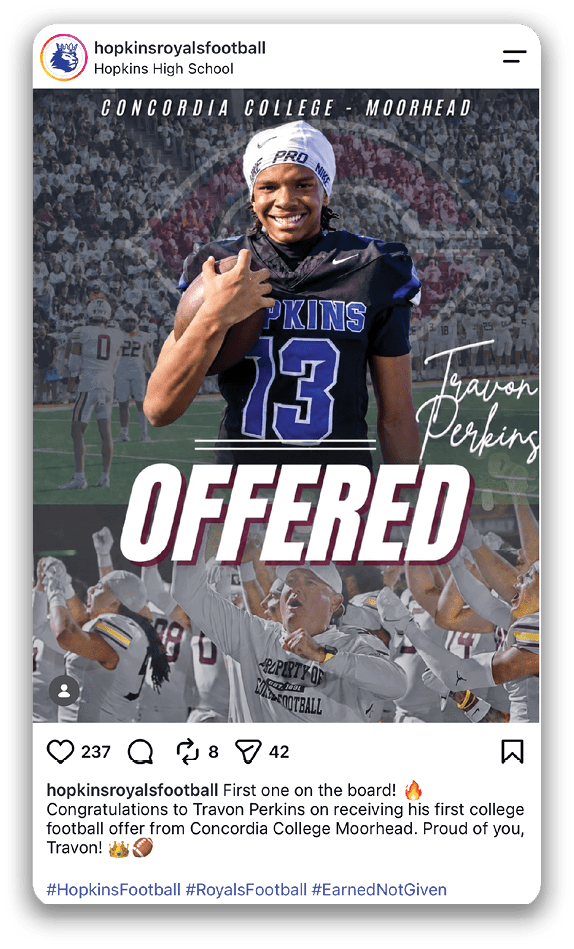This screenshot has height=949, width=574.
Task: Open the #HopkinsFootball hashtag
Action: pos(113,889)
